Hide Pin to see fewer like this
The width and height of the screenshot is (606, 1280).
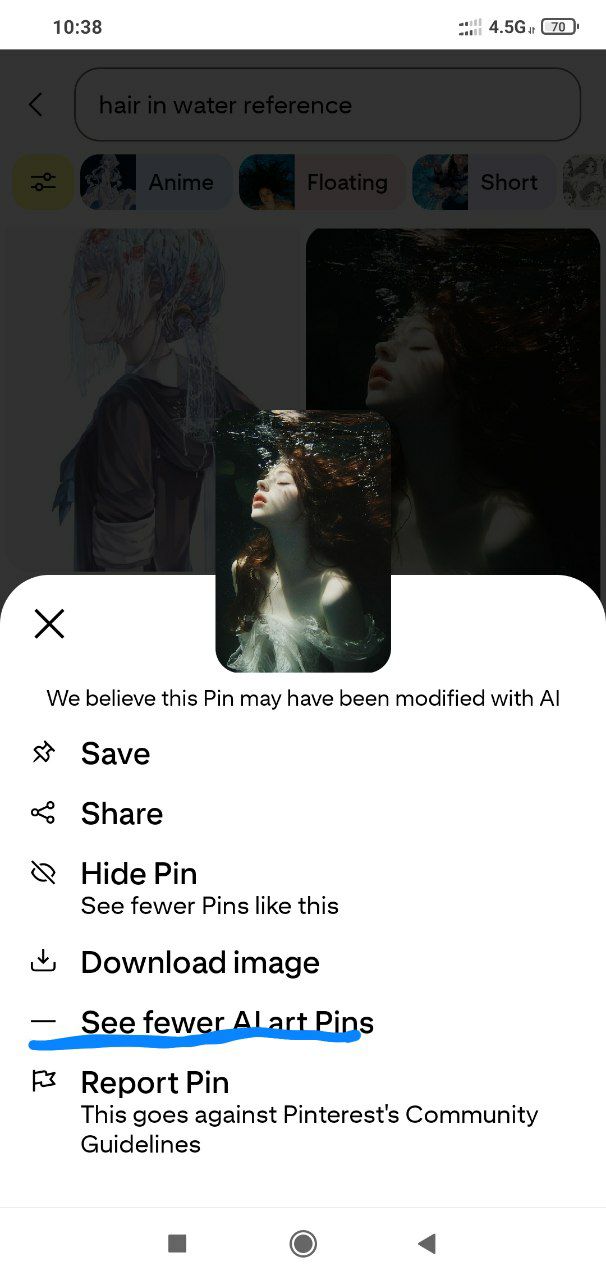coord(139,874)
